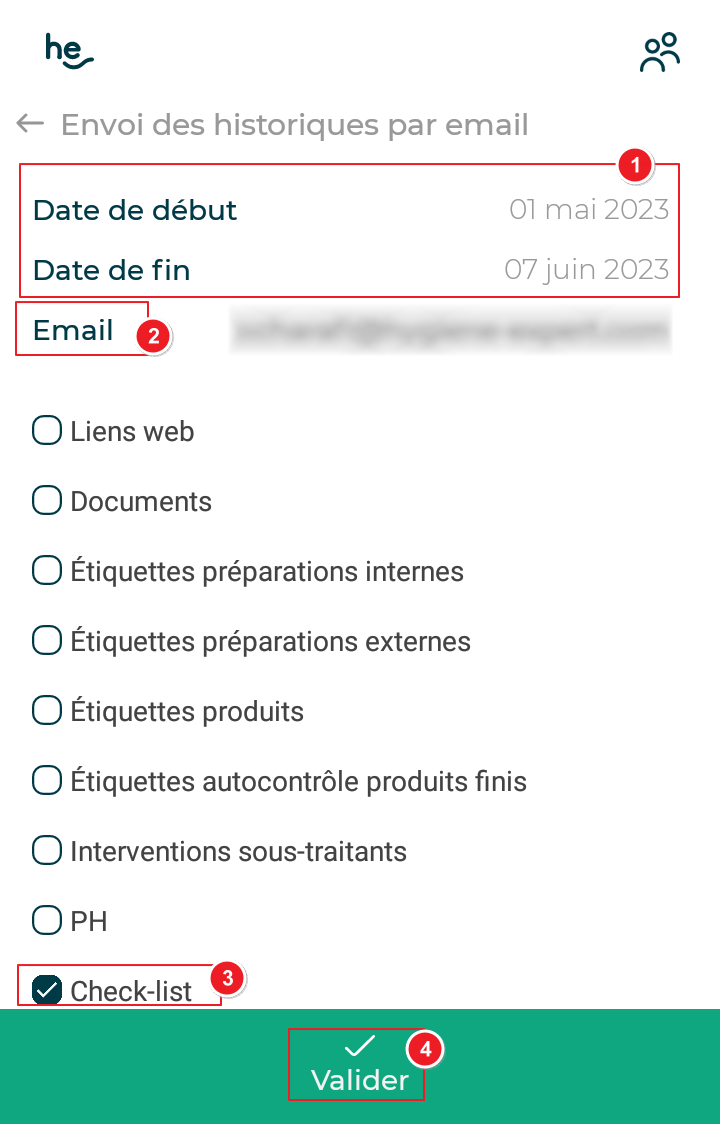Open the Date de début picker
The width and height of the screenshot is (720, 1124).
click(x=135, y=210)
